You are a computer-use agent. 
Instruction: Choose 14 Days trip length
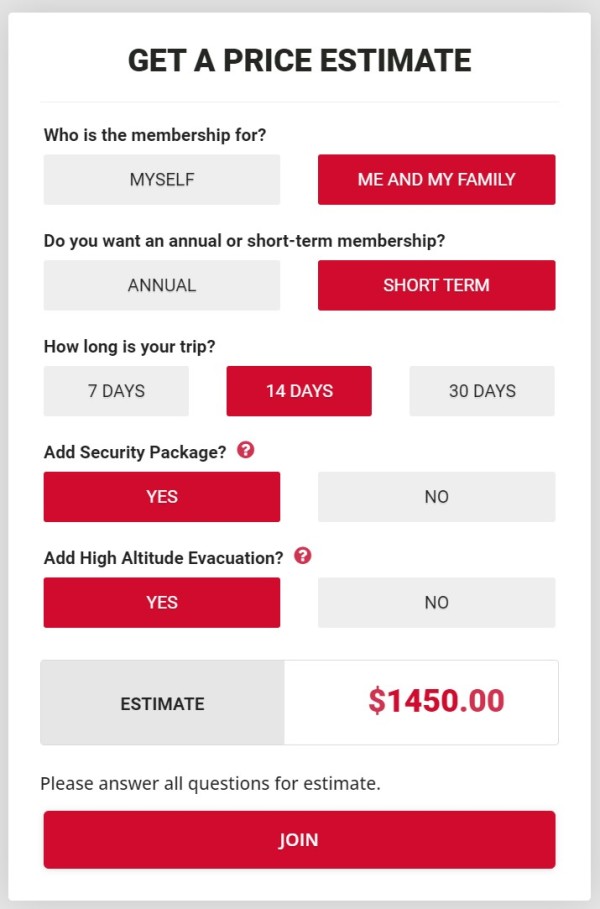299,391
